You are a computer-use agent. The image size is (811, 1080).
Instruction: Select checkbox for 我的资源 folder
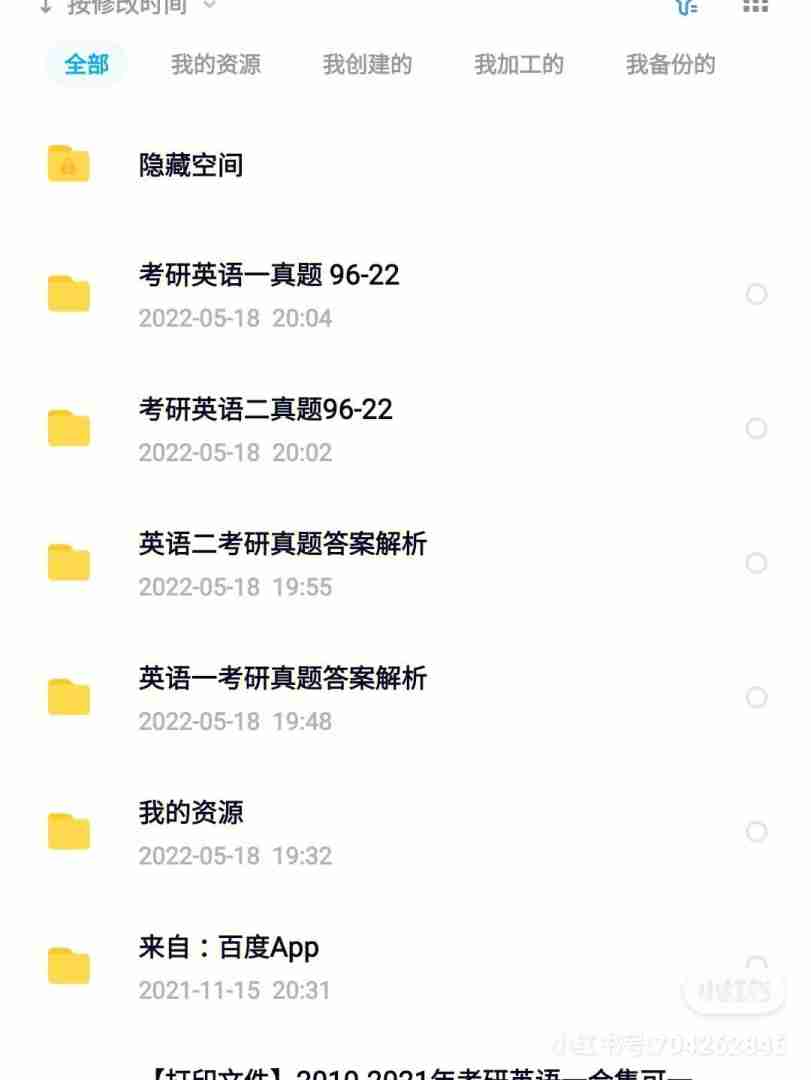757,832
